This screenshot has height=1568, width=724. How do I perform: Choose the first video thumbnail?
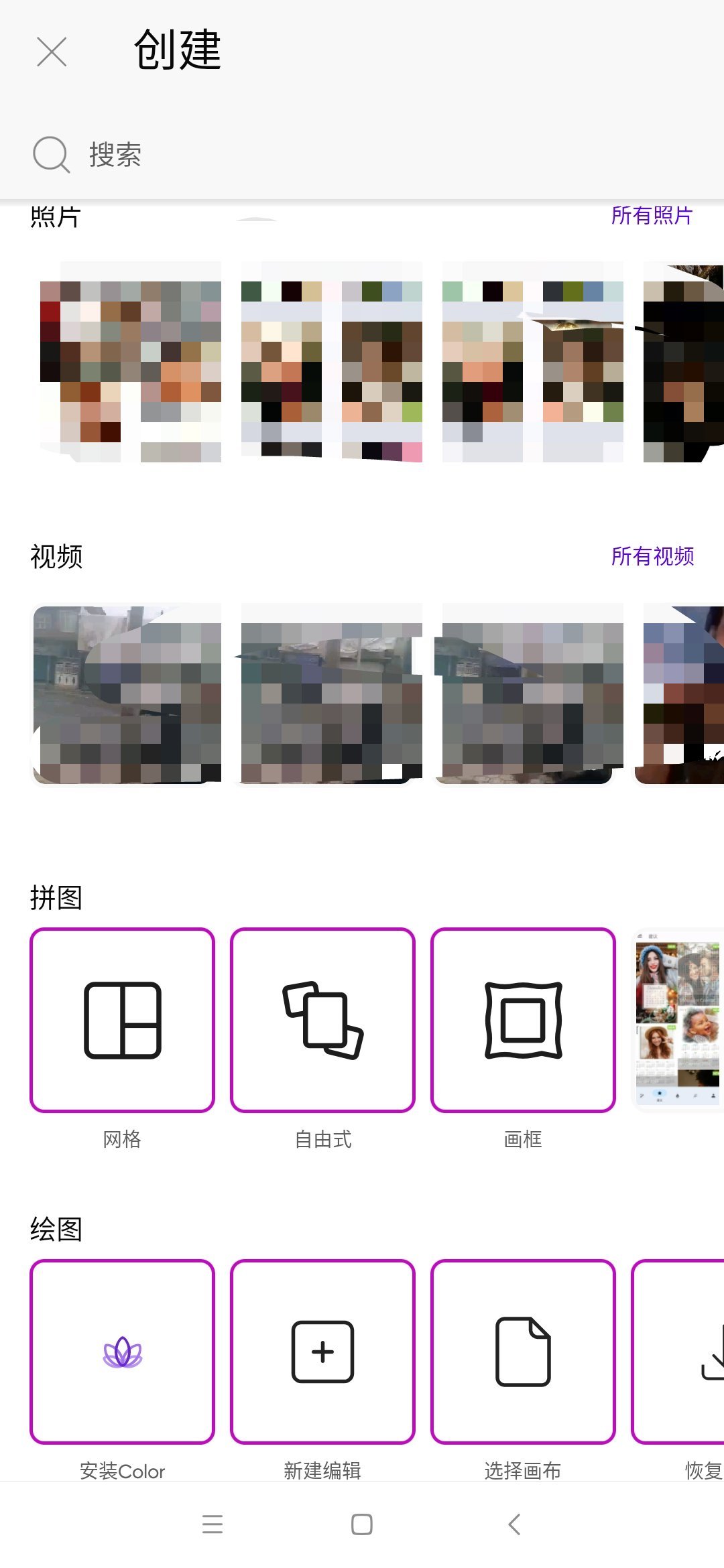pos(127,694)
